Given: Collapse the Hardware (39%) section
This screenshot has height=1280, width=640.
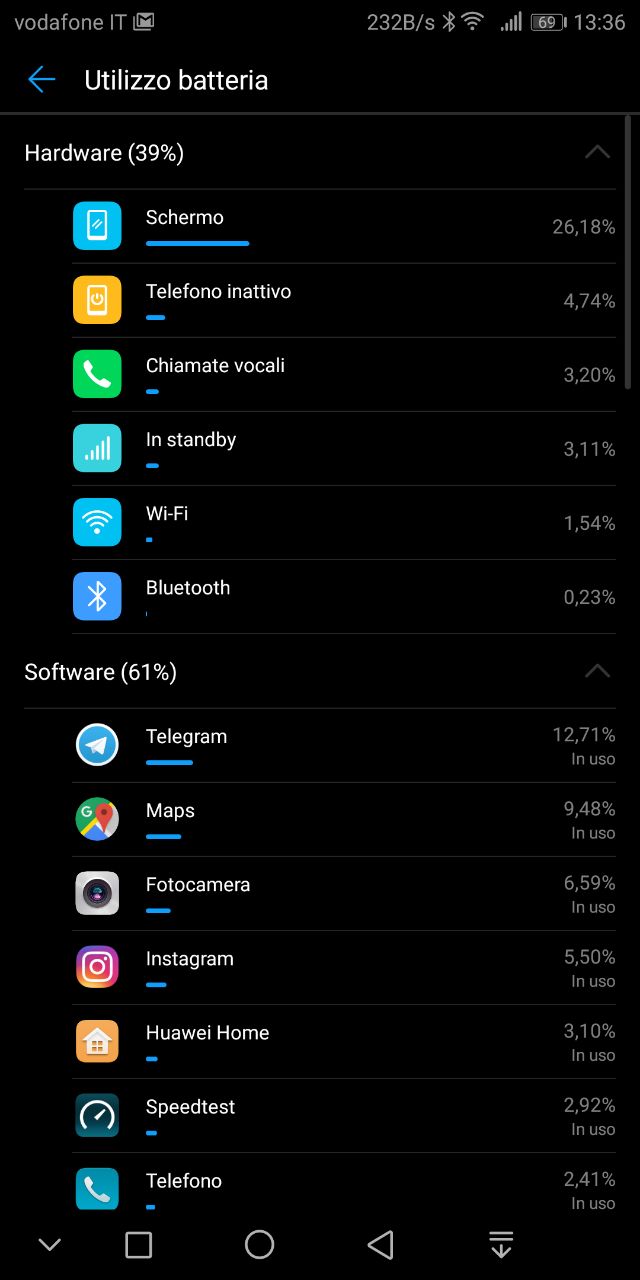Looking at the screenshot, I should [x=597, y=152].
